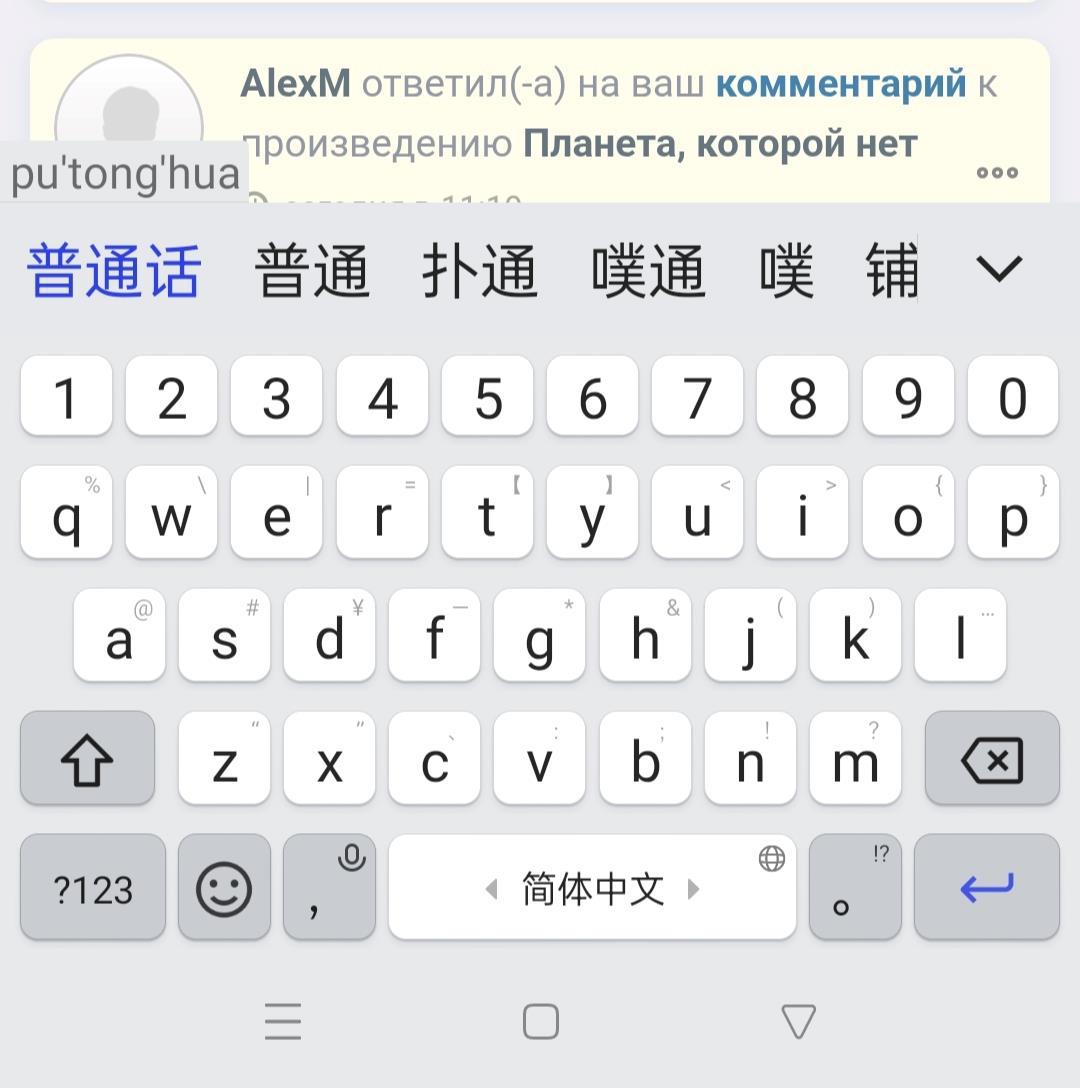
Task: Tap the comma key with microphone
Action: coord(329,888)
